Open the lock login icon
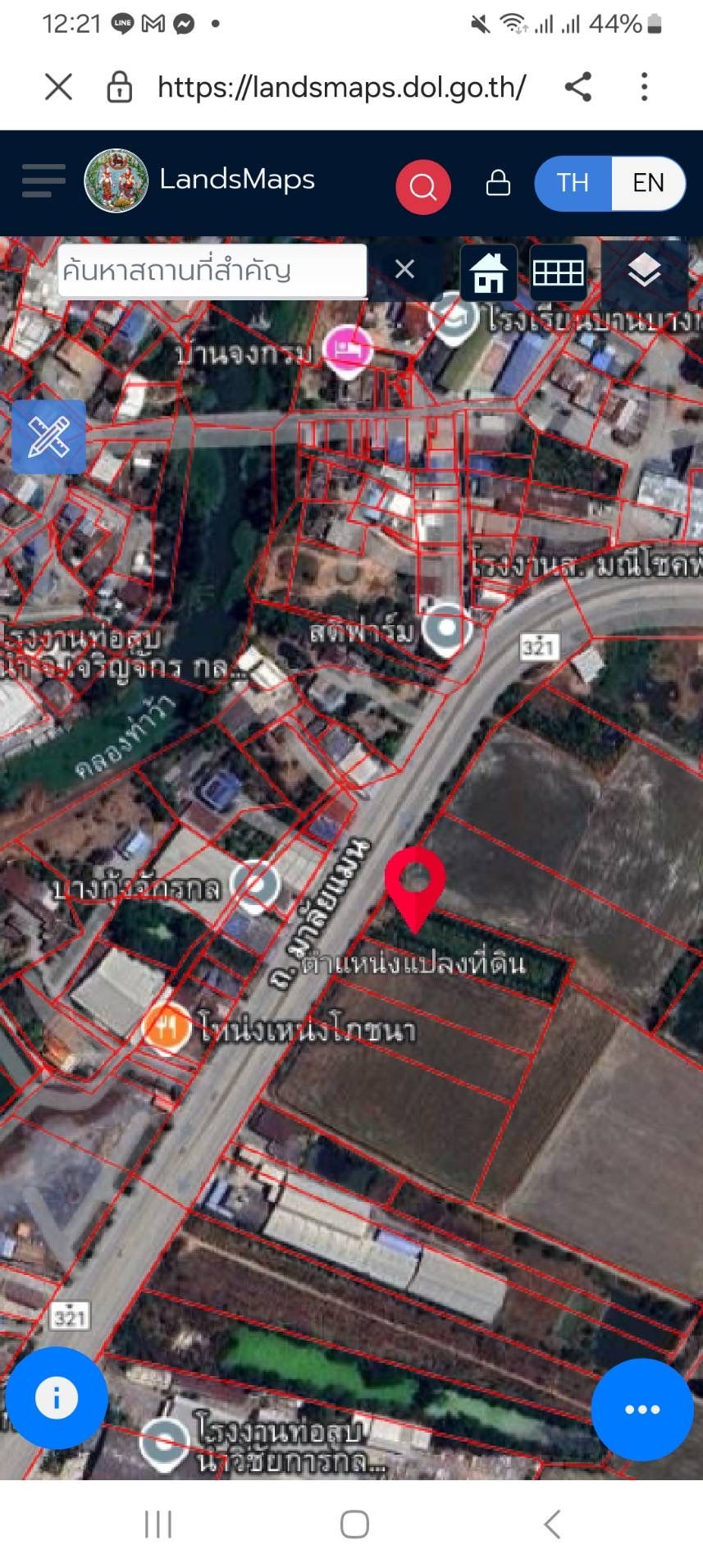Image resolution: width=703 pixels, height=1568 pixels. [498, 182]
